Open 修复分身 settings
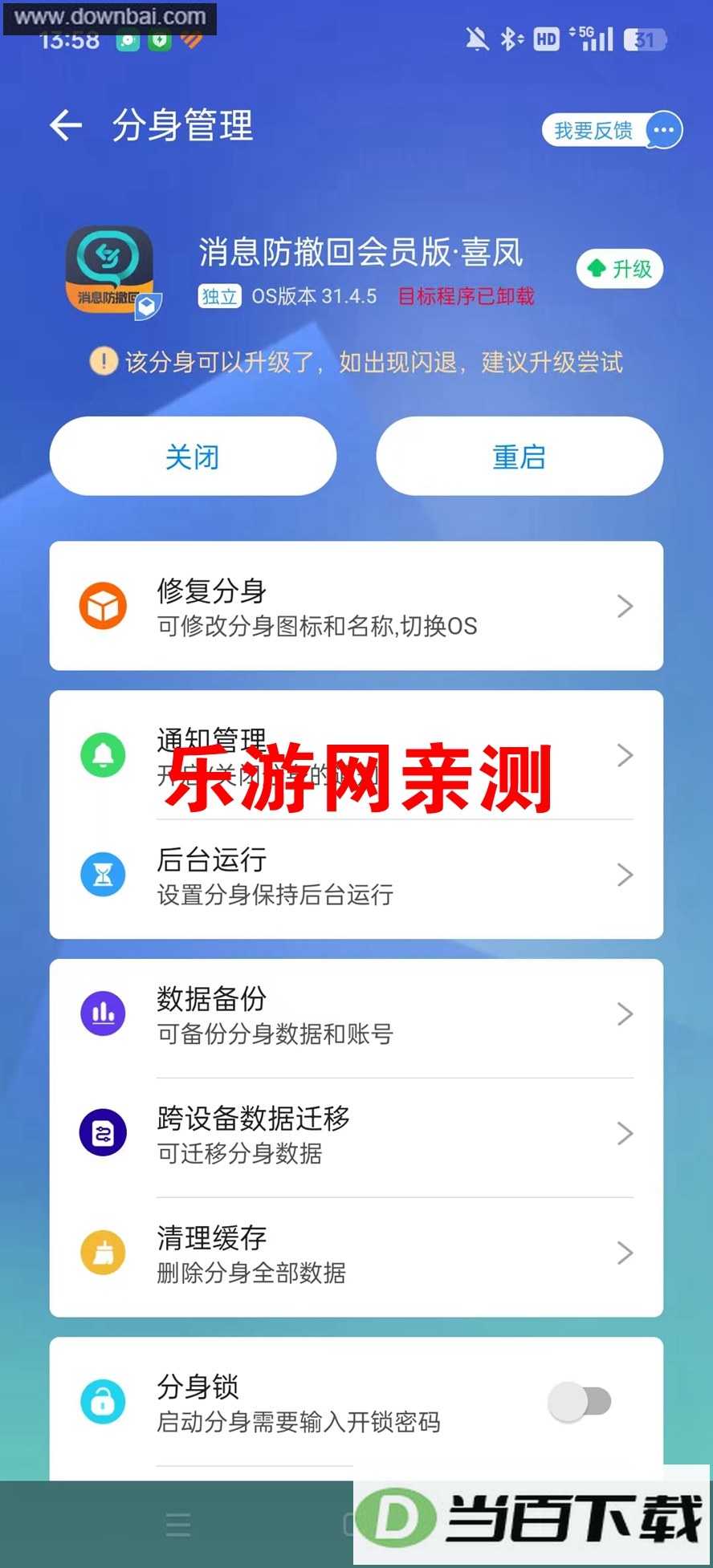This screenshot has height=1568, width=713. tap(356, 606)
